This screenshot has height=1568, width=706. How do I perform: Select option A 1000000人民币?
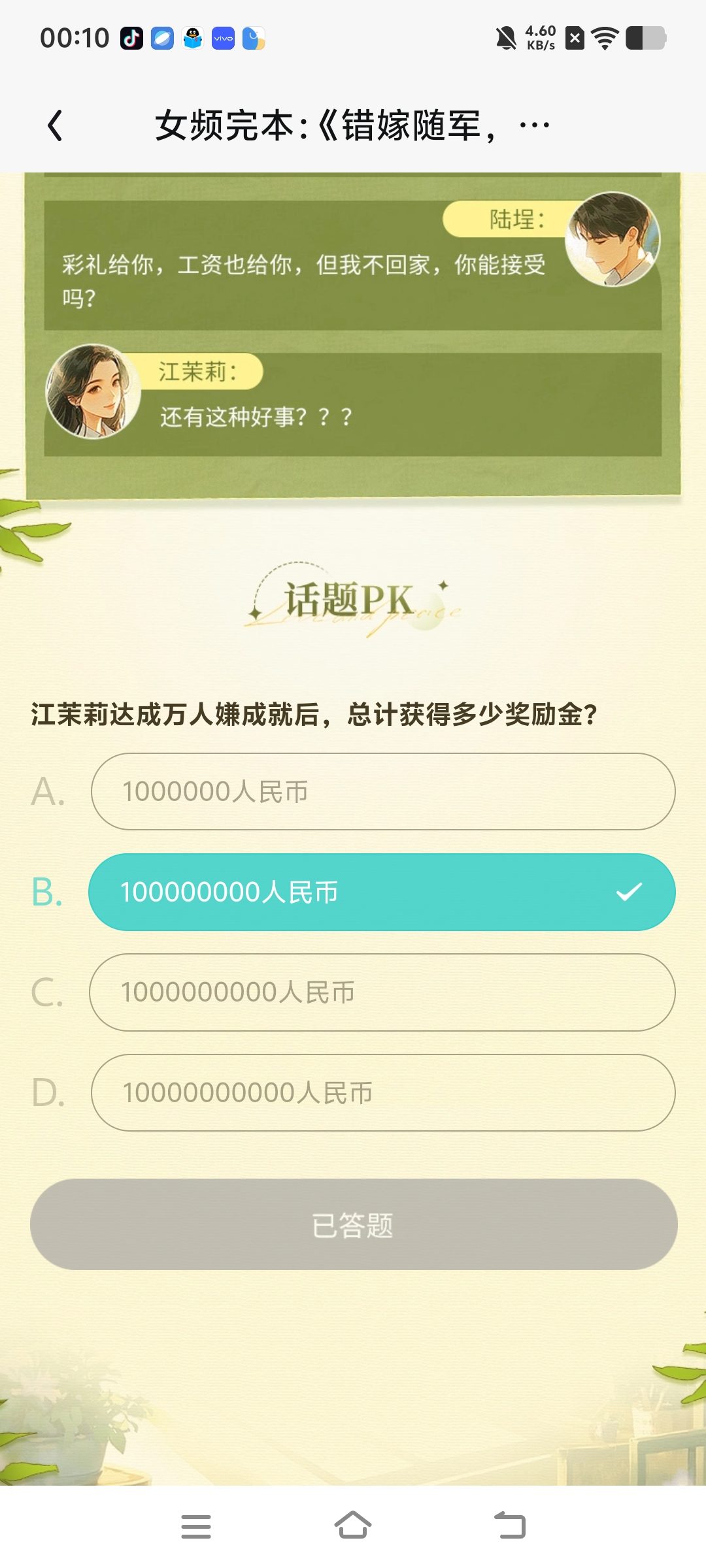tap(383, 791)
